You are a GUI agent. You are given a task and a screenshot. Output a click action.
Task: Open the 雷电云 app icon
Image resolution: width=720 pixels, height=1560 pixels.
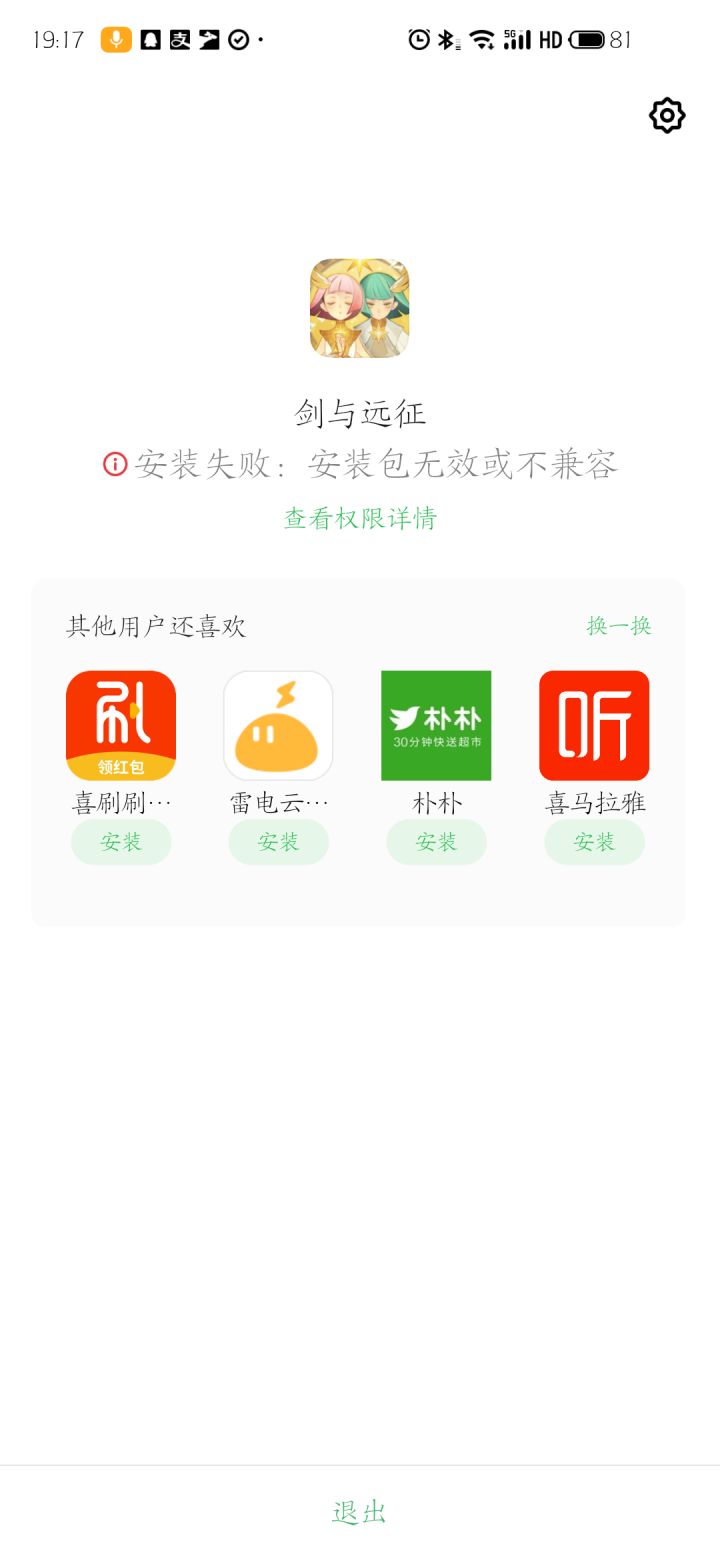pos(278,725)
